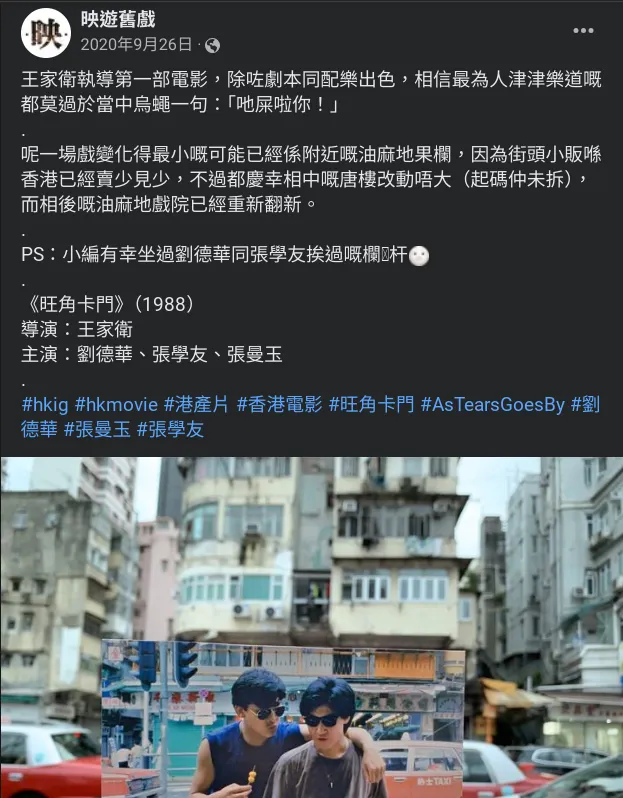623x798 pixels.
Task: Open the 映遊舊戲 page profile picture
Action: pos(46,33)
